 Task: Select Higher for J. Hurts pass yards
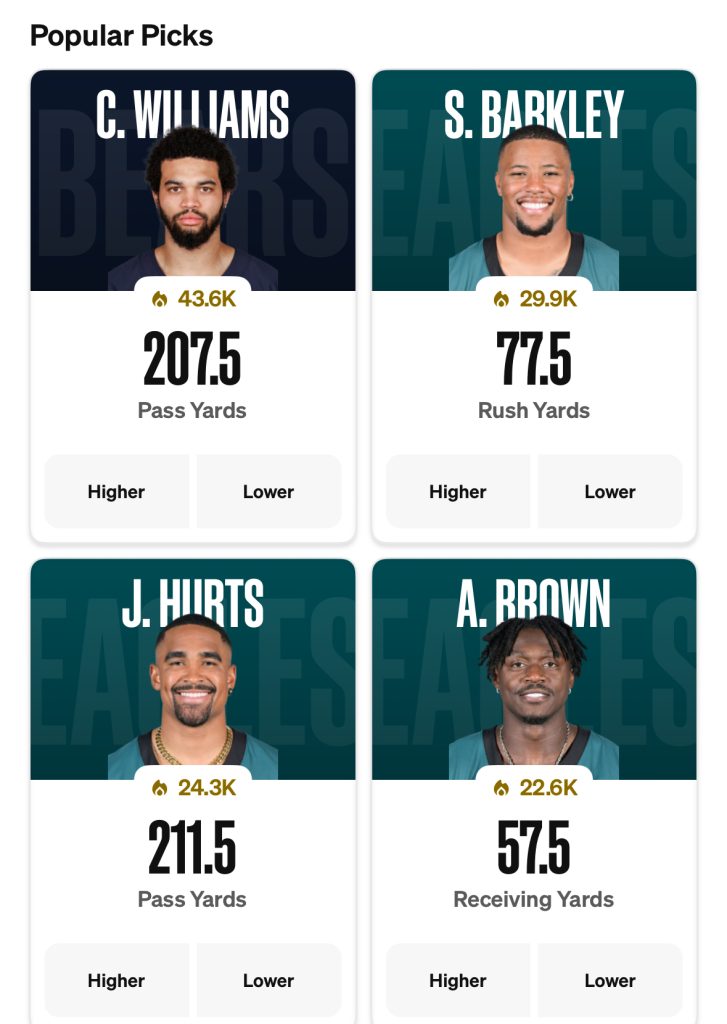(x=117, y=980)
